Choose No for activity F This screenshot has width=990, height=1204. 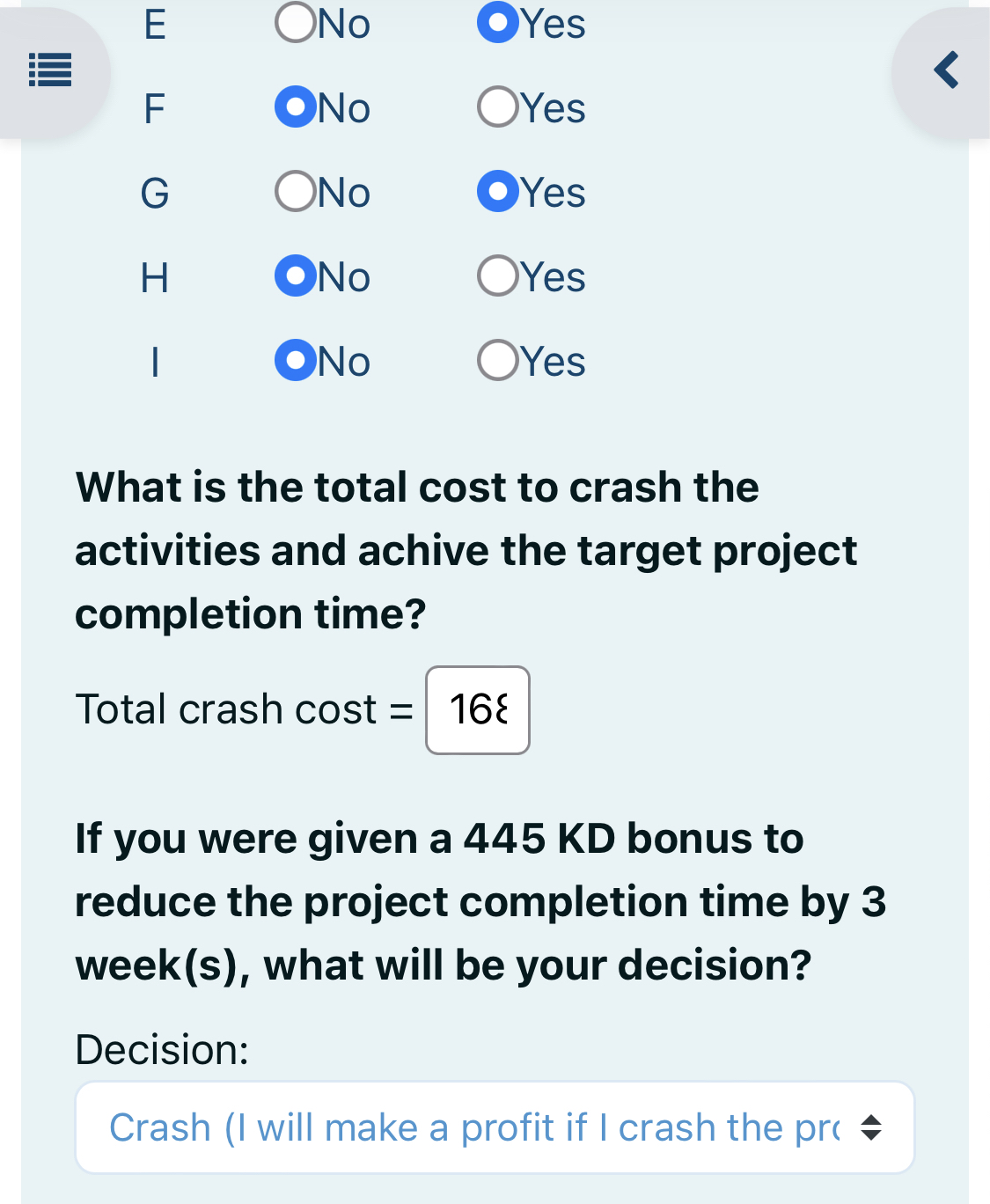click(x=296, y=107)
